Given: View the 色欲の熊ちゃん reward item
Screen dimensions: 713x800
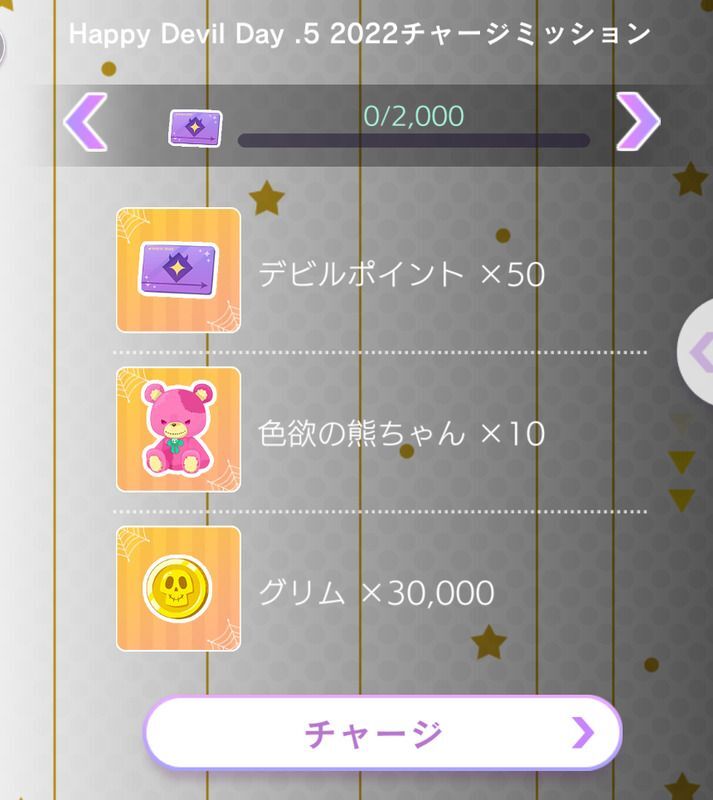Looking at the screenshot, I should click(x=179, y=430).
